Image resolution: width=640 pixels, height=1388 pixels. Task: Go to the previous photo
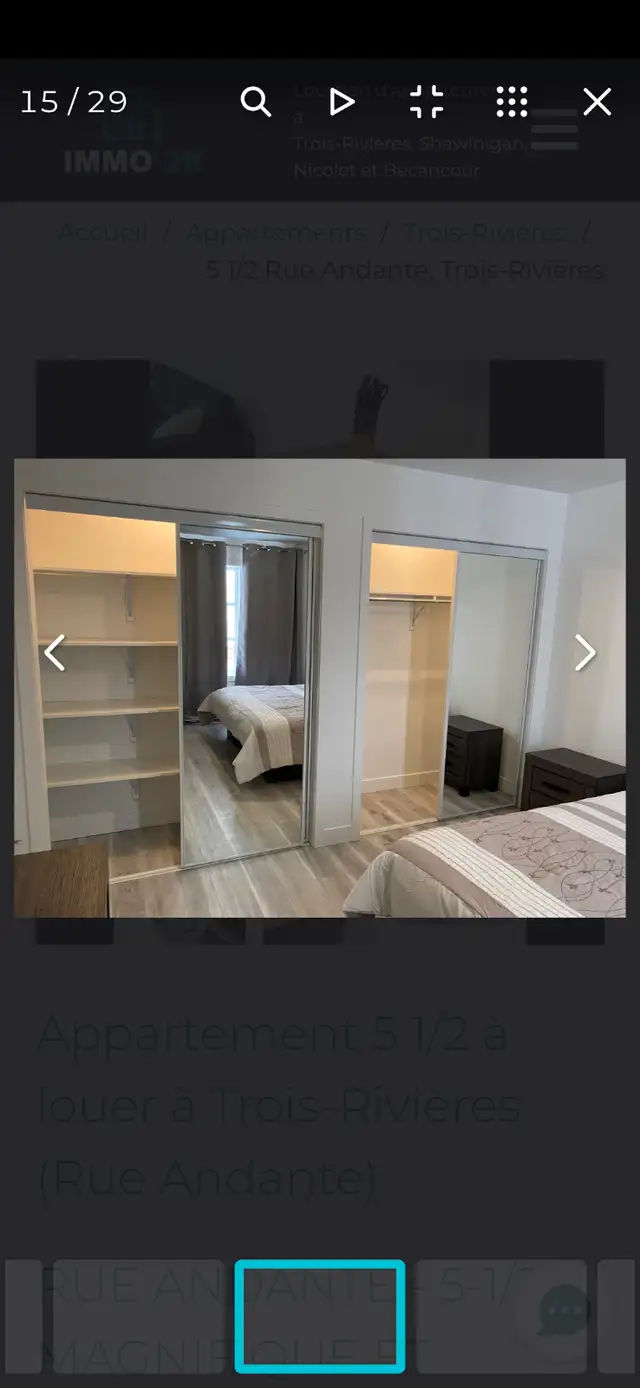tap(54, 653)
